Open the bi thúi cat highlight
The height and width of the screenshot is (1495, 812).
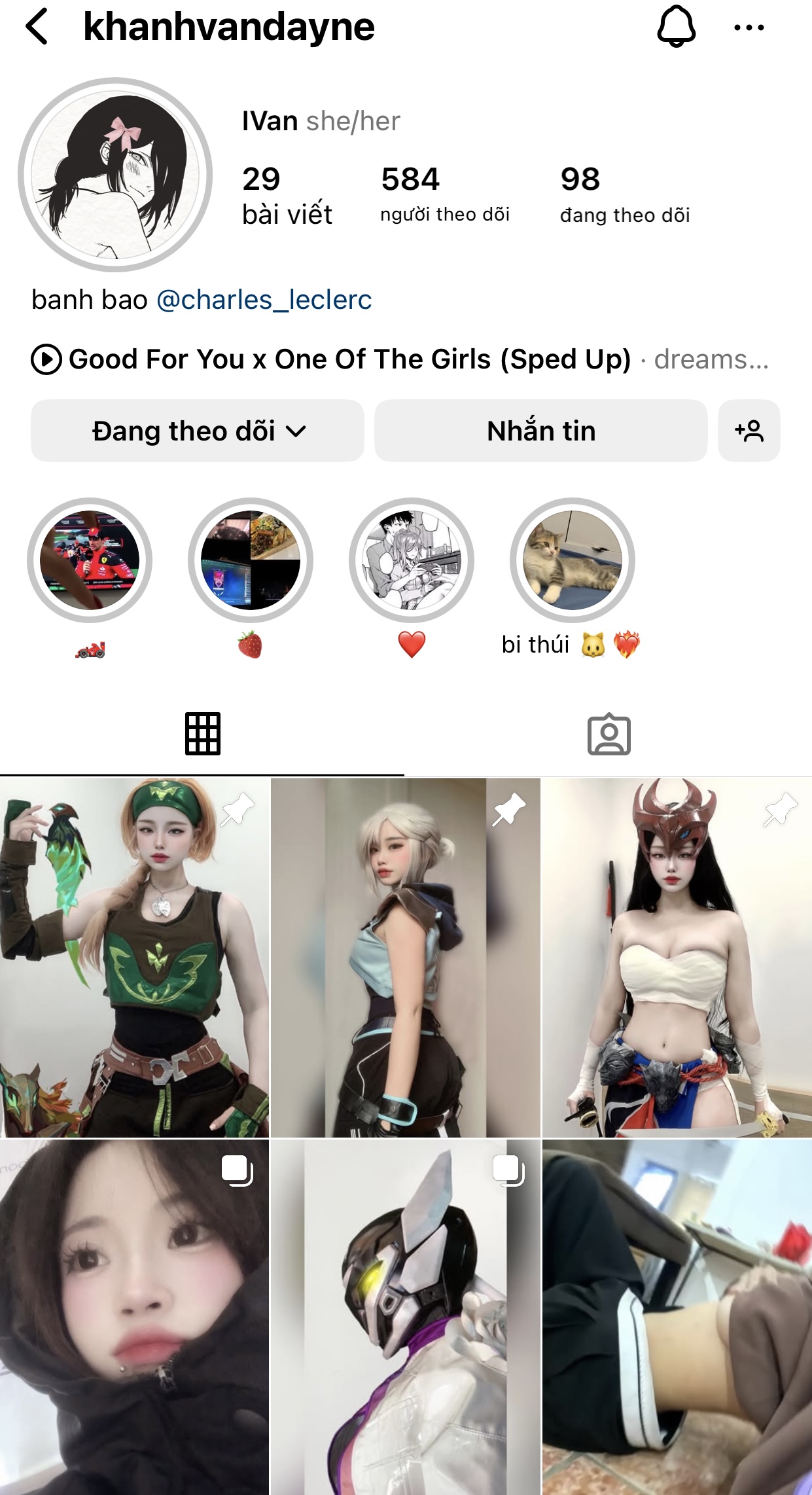[572, 560]
